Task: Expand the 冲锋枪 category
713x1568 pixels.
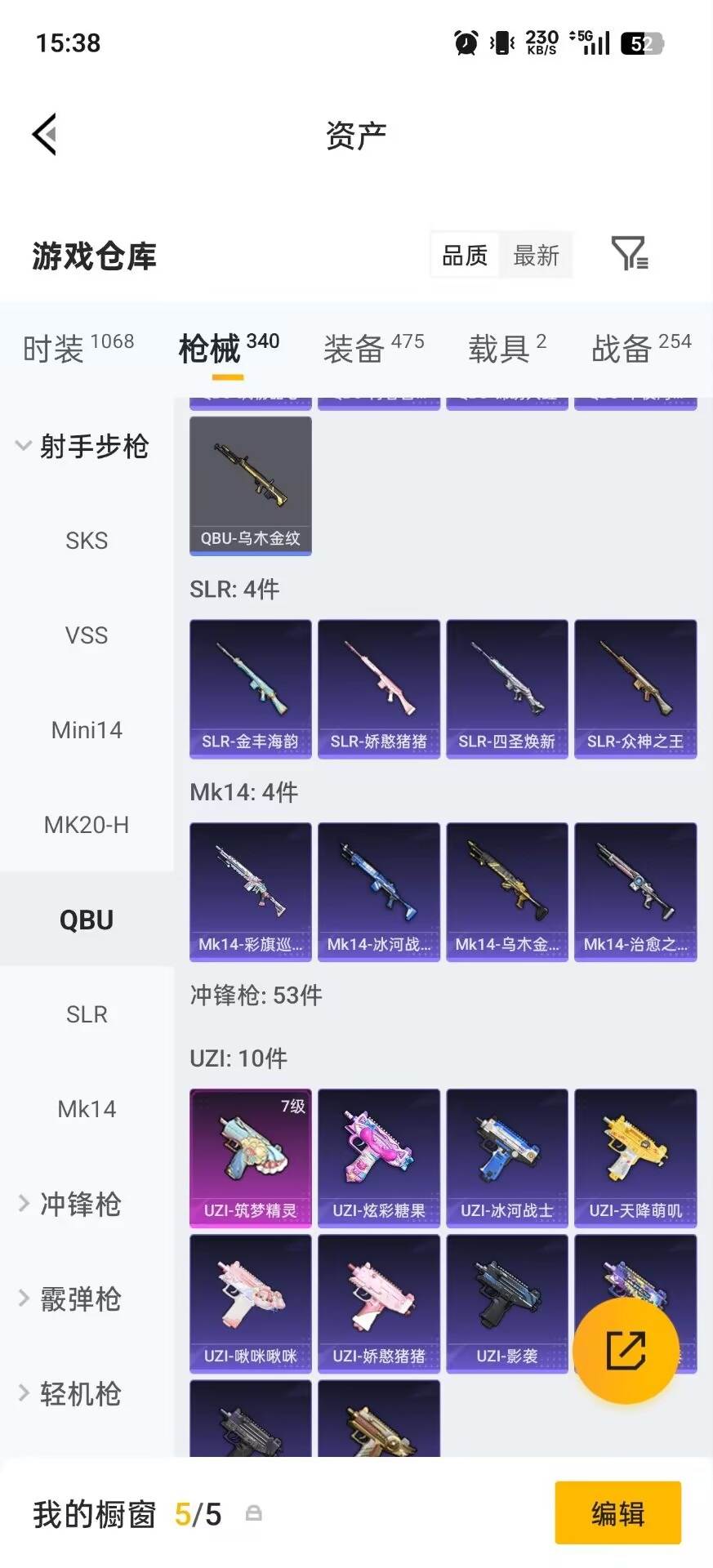Action: (x=70, y=1204)
